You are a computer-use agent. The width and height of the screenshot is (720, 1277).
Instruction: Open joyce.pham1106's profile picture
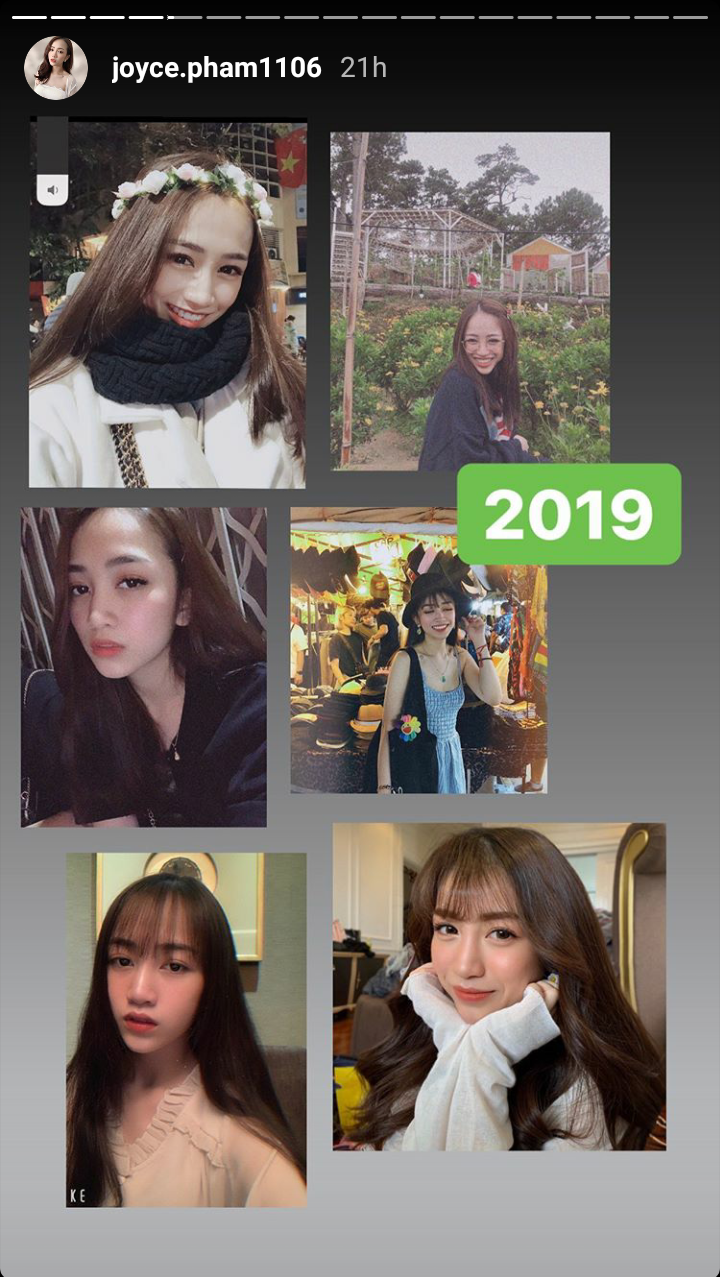point(56,68)
